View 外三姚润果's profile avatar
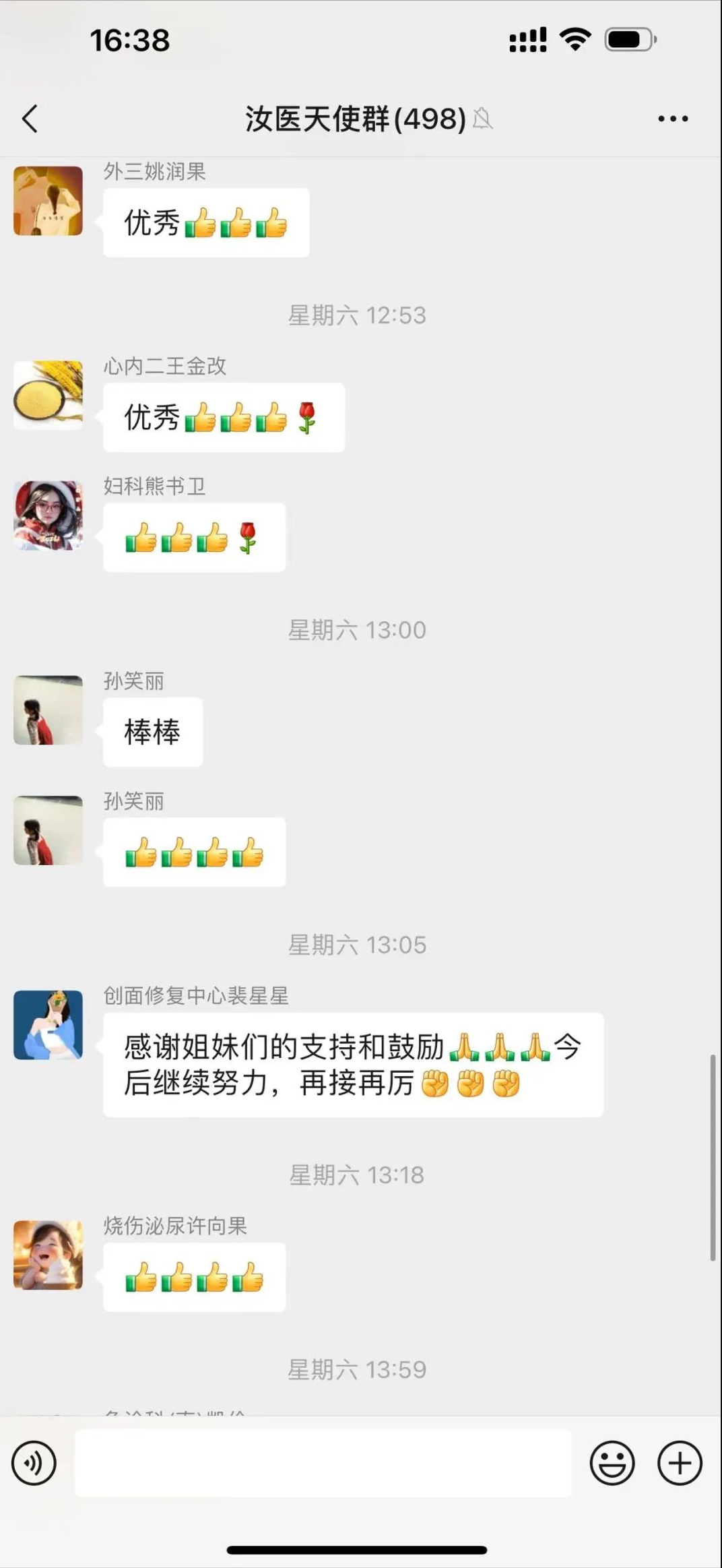This screenshot has height=1568, width=722. click(x=48, y=201)
